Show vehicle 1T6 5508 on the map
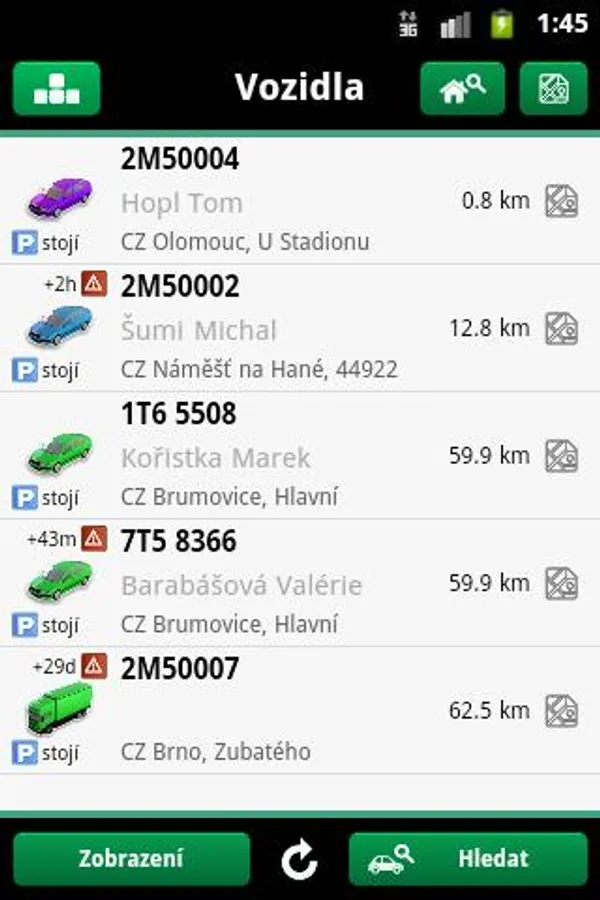 562,456
